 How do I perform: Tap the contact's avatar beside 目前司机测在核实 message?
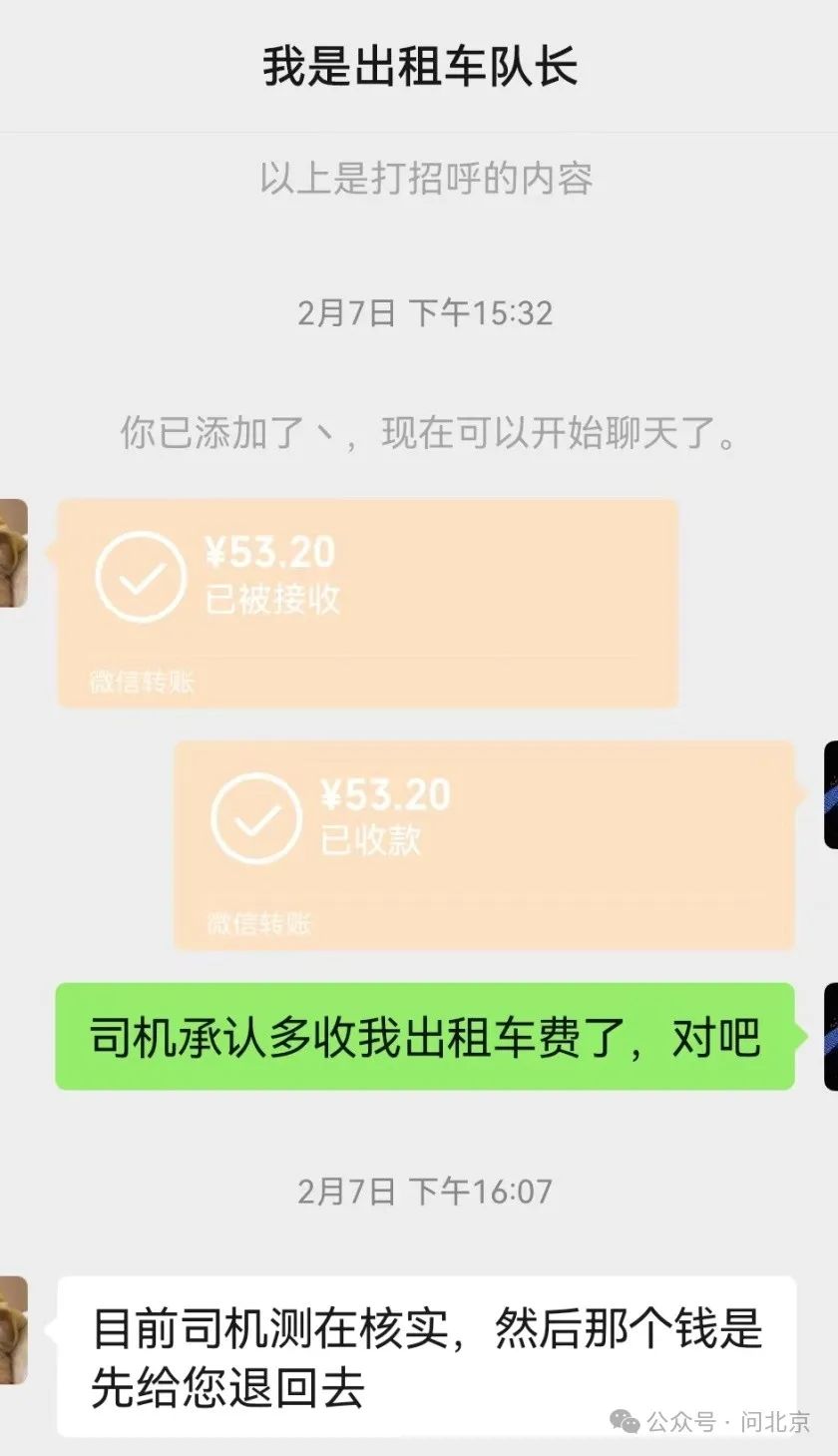click(x=13, y=1329)
